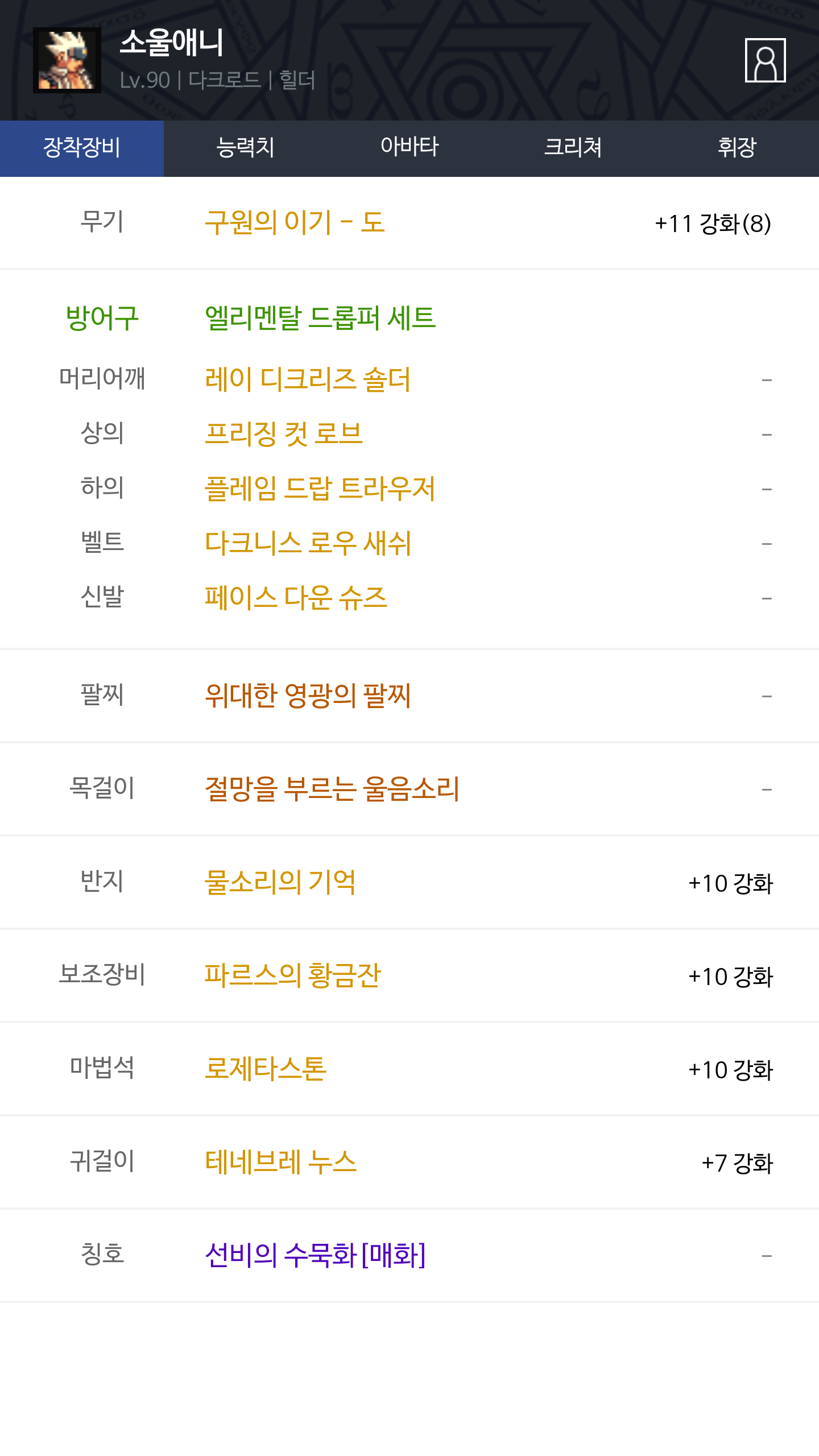Open 페이스 다운 슈즈 shoes

pos(296,598)
